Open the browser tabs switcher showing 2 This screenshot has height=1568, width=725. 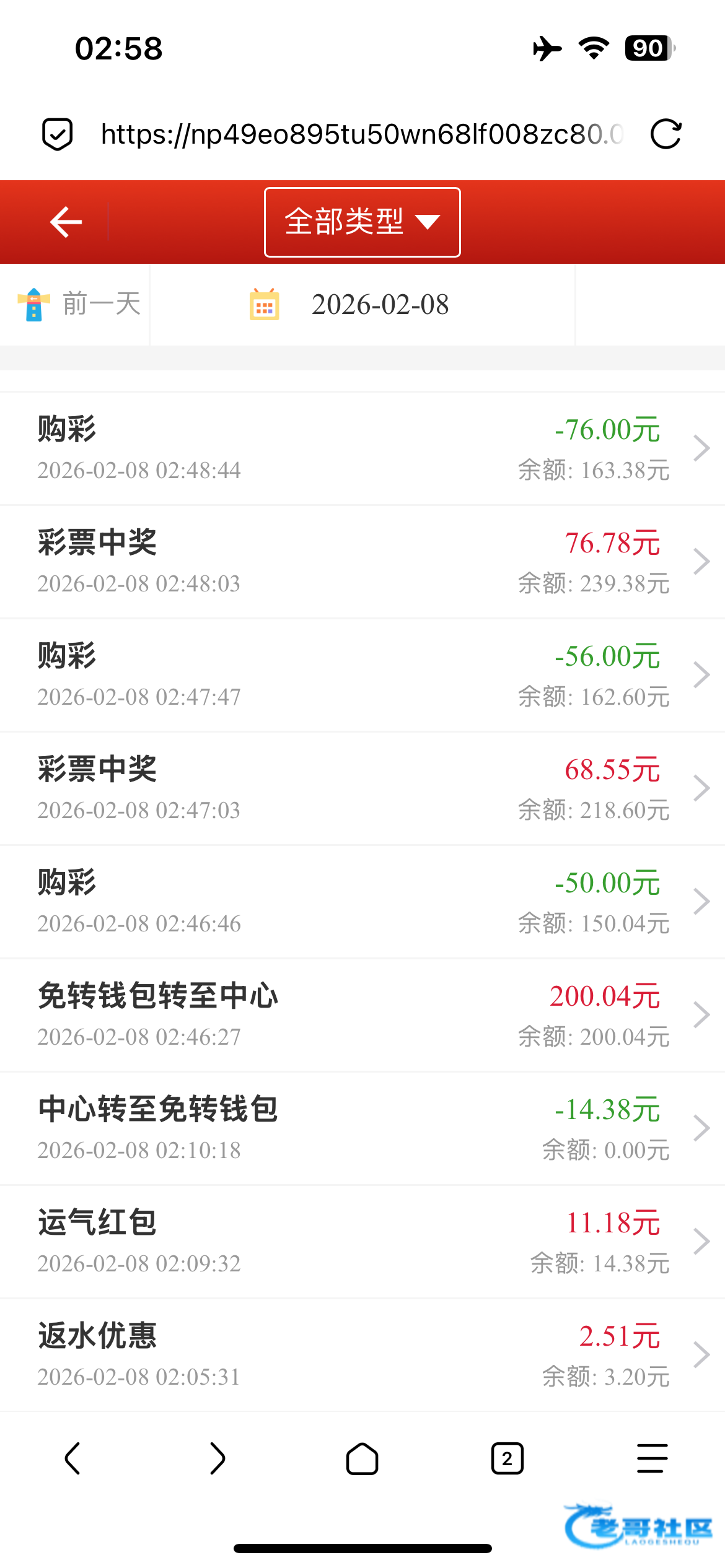coord(507,1458)
